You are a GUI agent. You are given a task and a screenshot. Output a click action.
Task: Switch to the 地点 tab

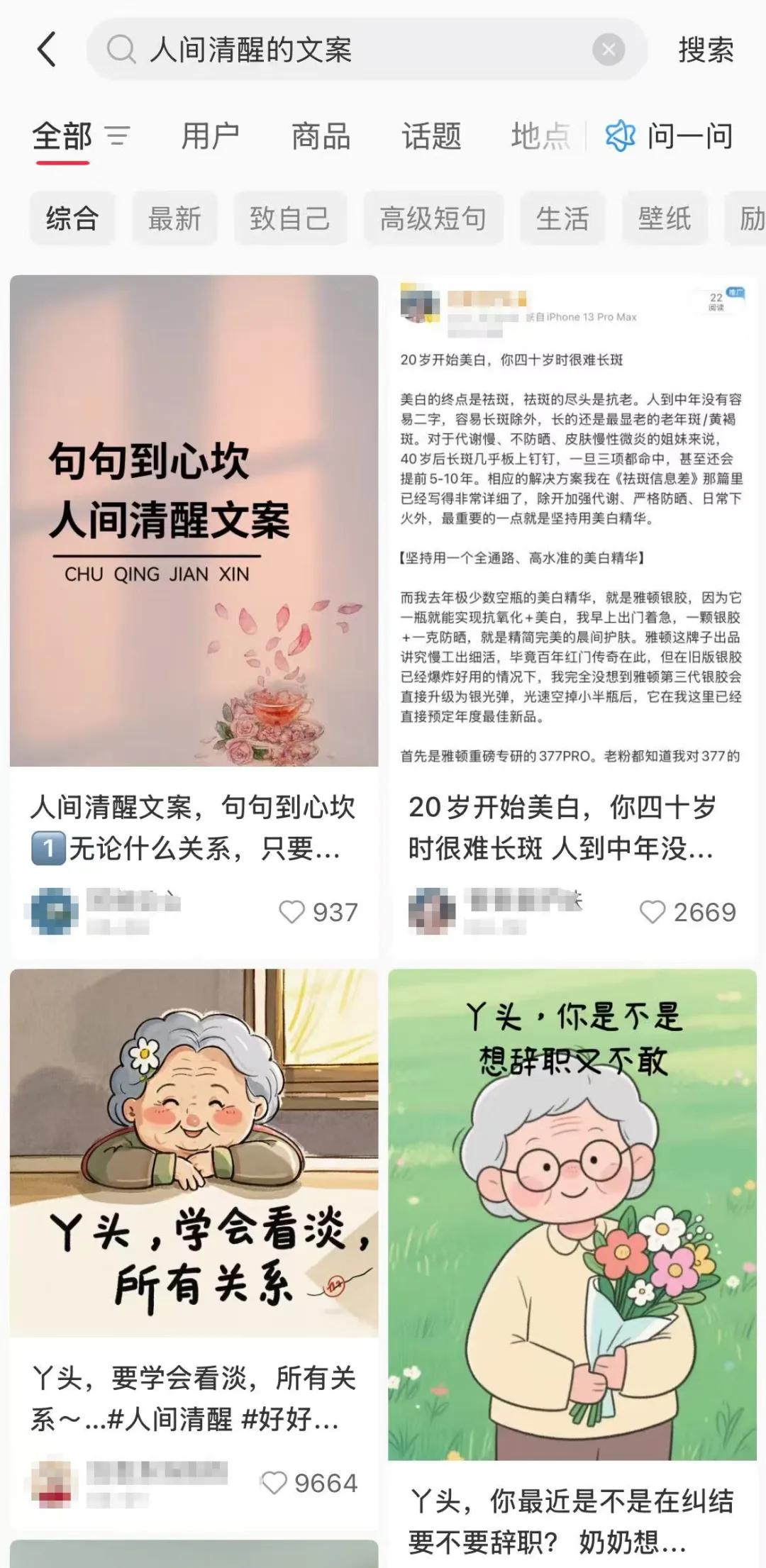tap(540, 135)
